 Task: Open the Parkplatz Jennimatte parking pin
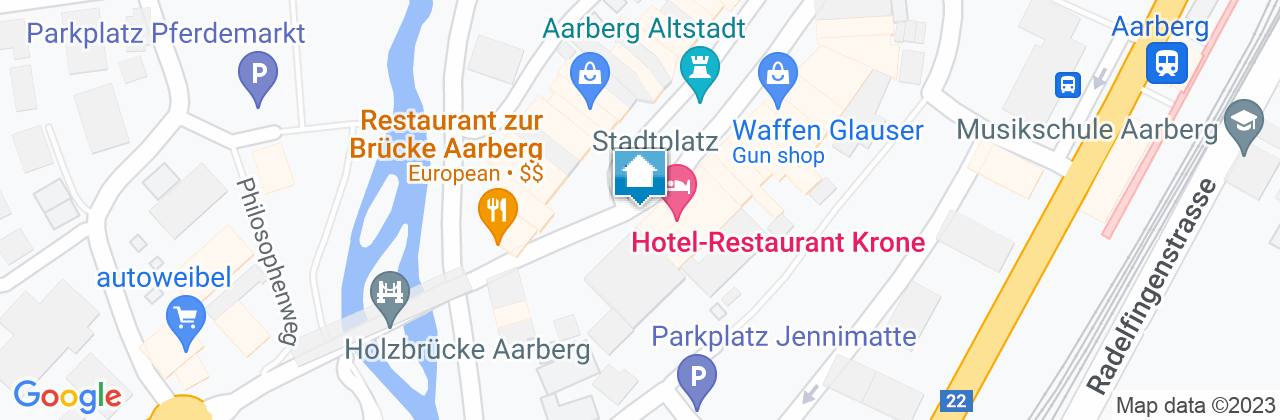[x=696, y=379]
